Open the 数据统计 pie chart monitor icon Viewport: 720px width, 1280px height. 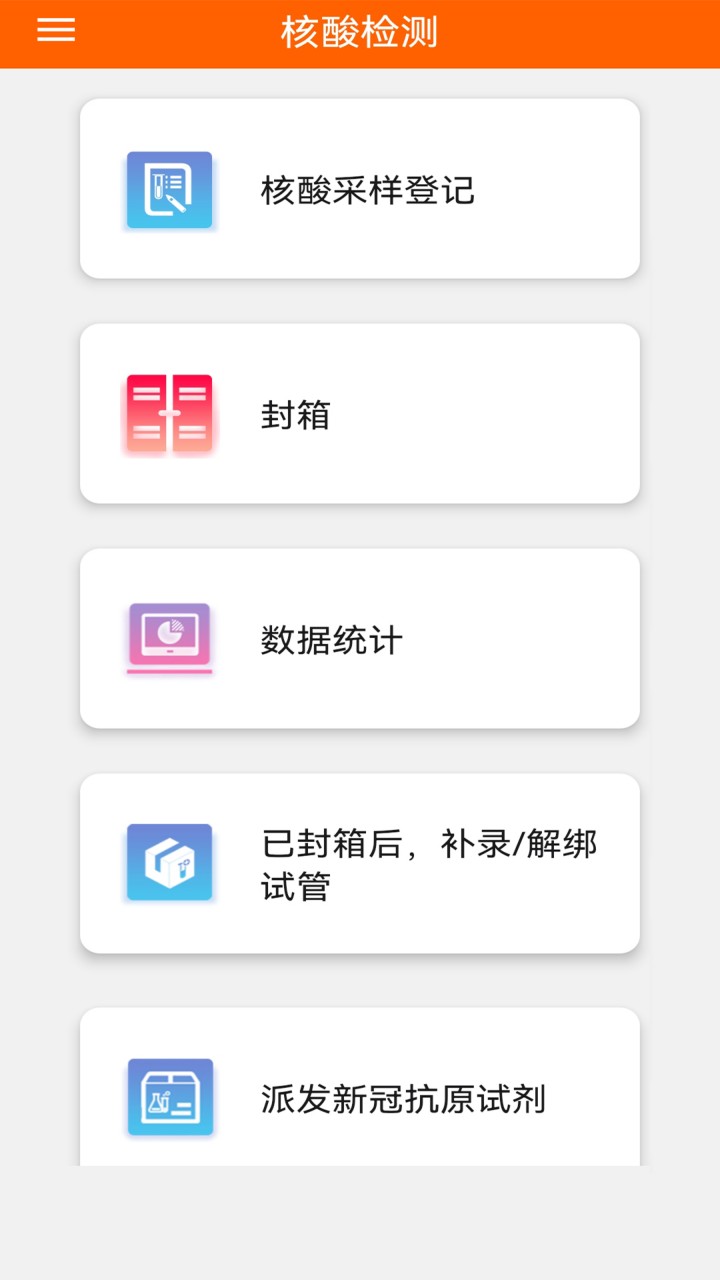point(169,637)
